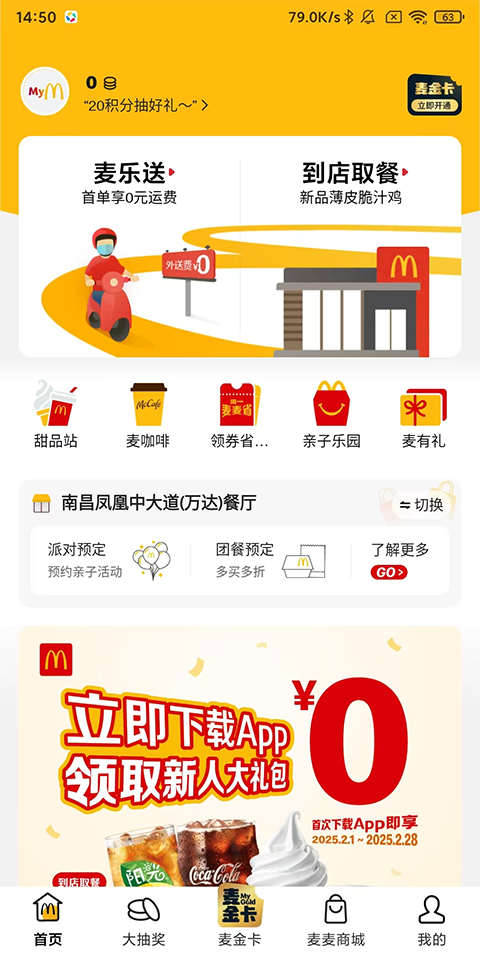Choose 麦乐送 delivery ordering

(x=129, y=246)
